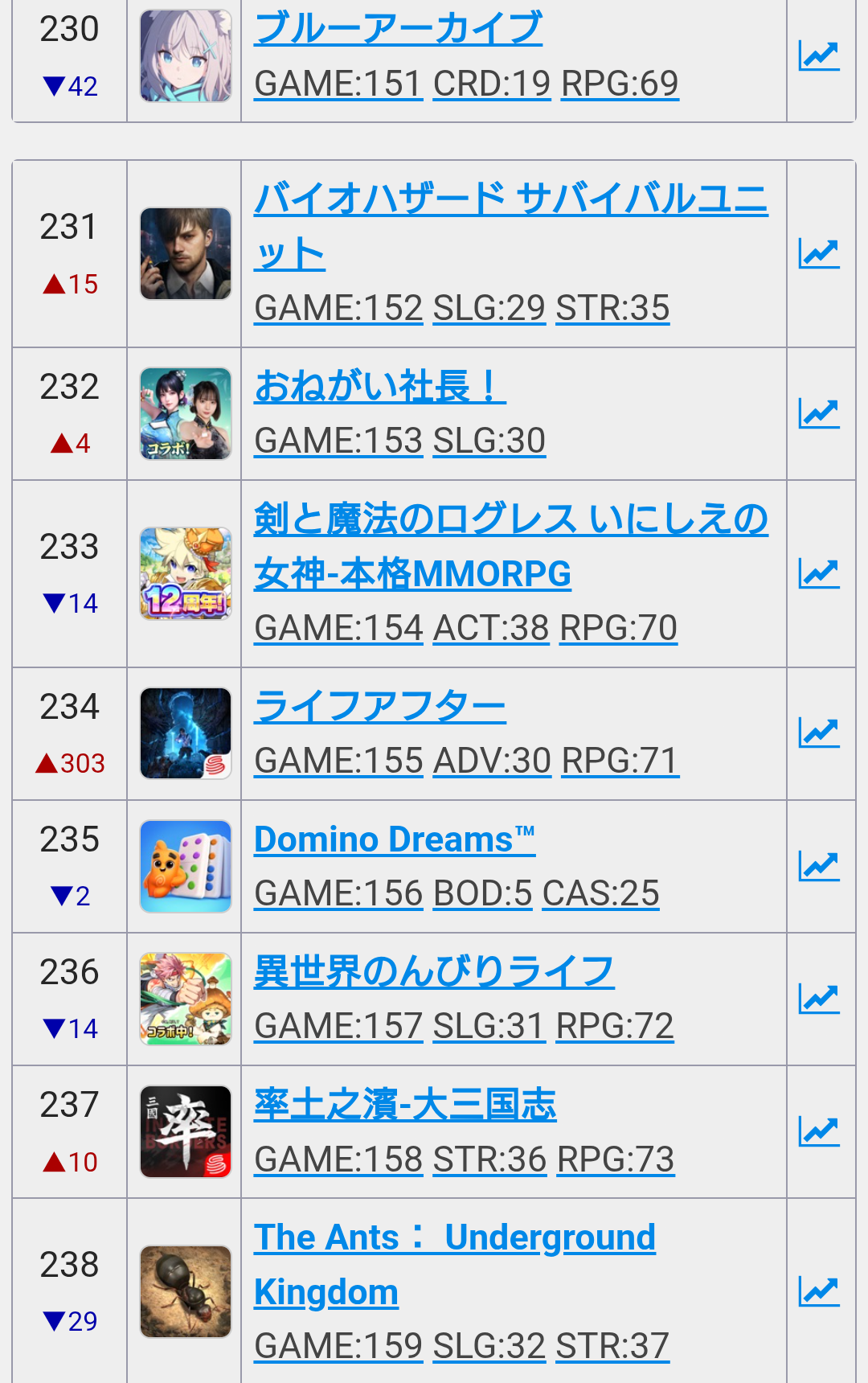Open 剣と魔法のログレス いにしえの女神 link
Screen dimensions: 868x1383
[510, 519]
